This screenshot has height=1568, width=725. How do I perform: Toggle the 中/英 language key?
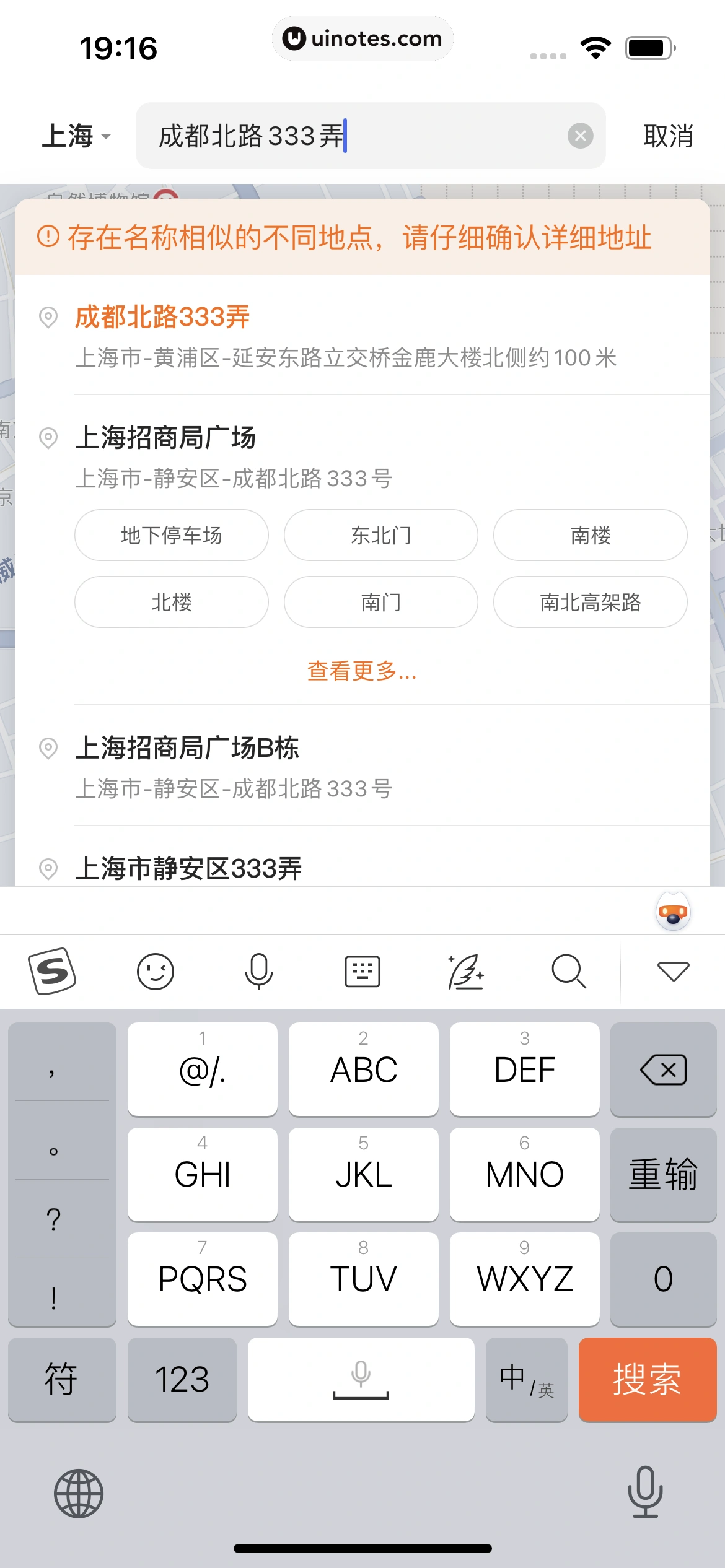526,1379
